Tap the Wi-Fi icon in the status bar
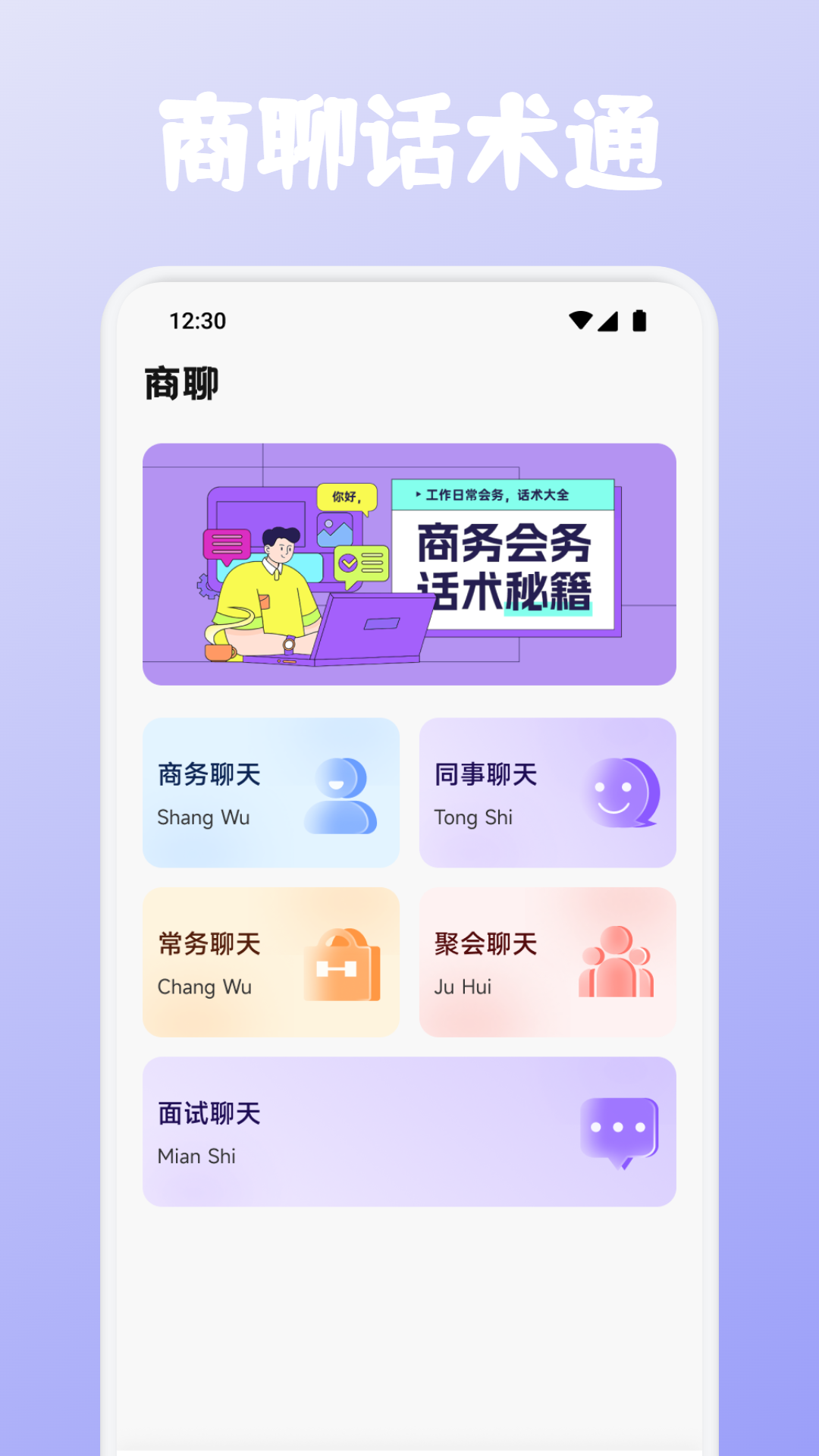This screenshot has width=819, height=1456. 580,321
